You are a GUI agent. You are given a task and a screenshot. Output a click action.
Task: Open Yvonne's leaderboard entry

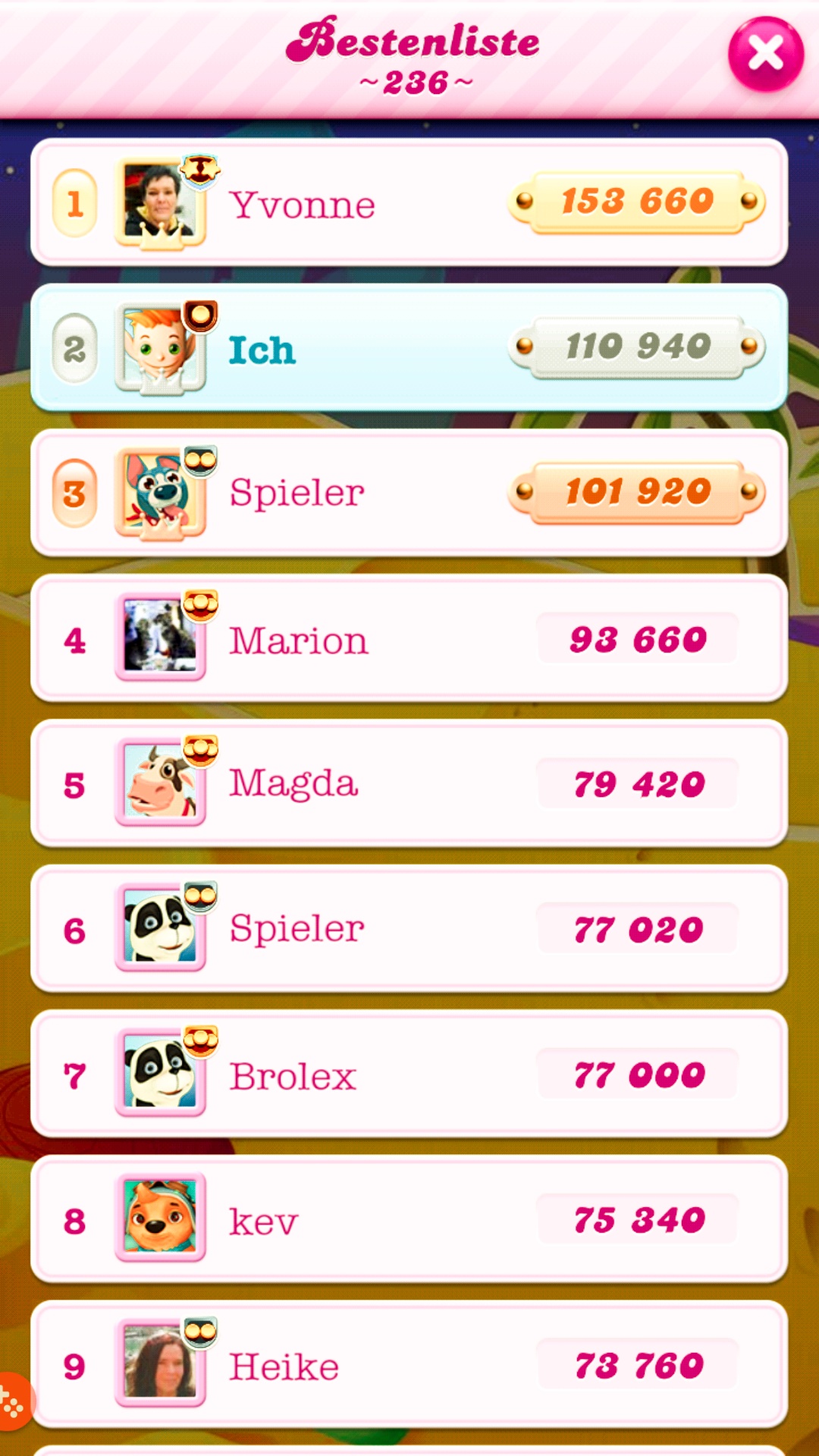409,202
